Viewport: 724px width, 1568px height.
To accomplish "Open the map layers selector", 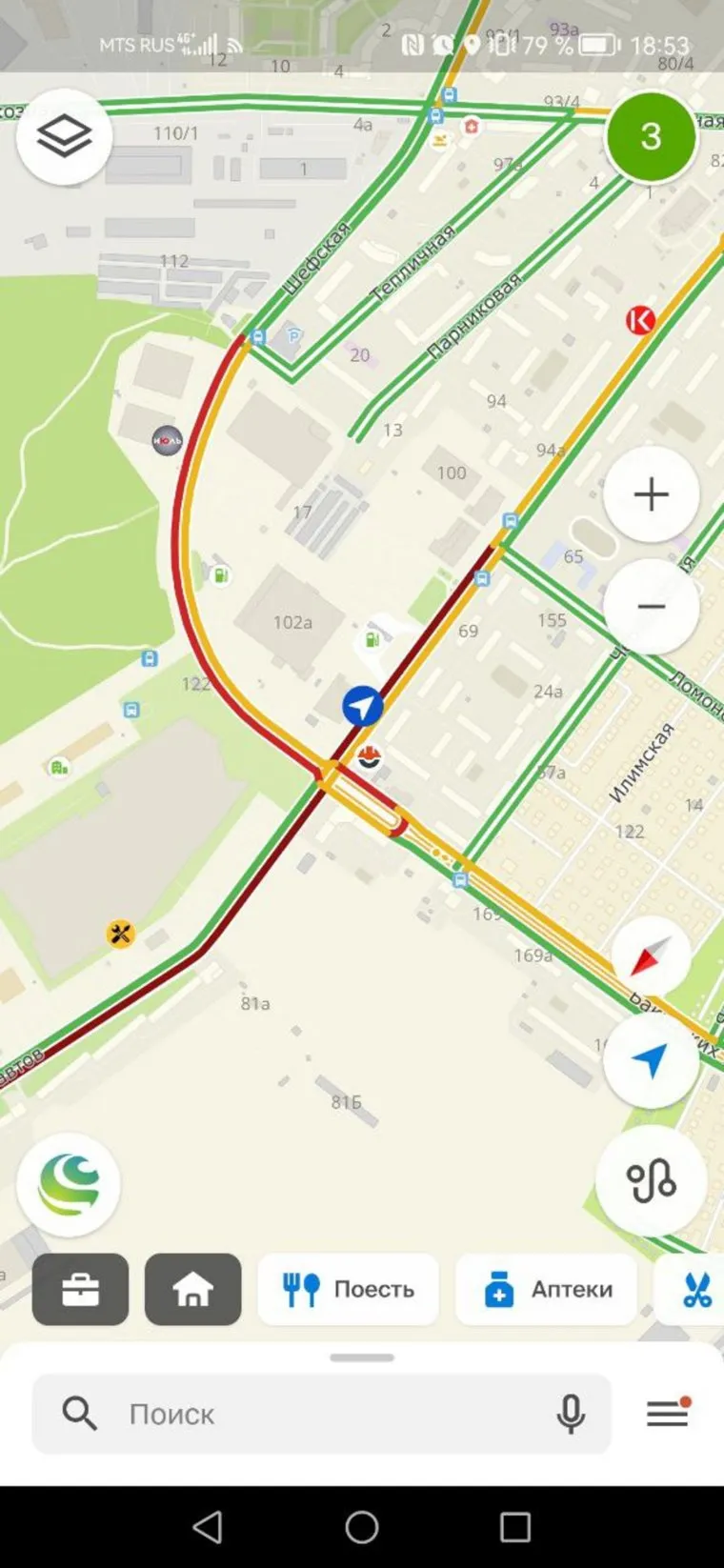I will [64, 136].
